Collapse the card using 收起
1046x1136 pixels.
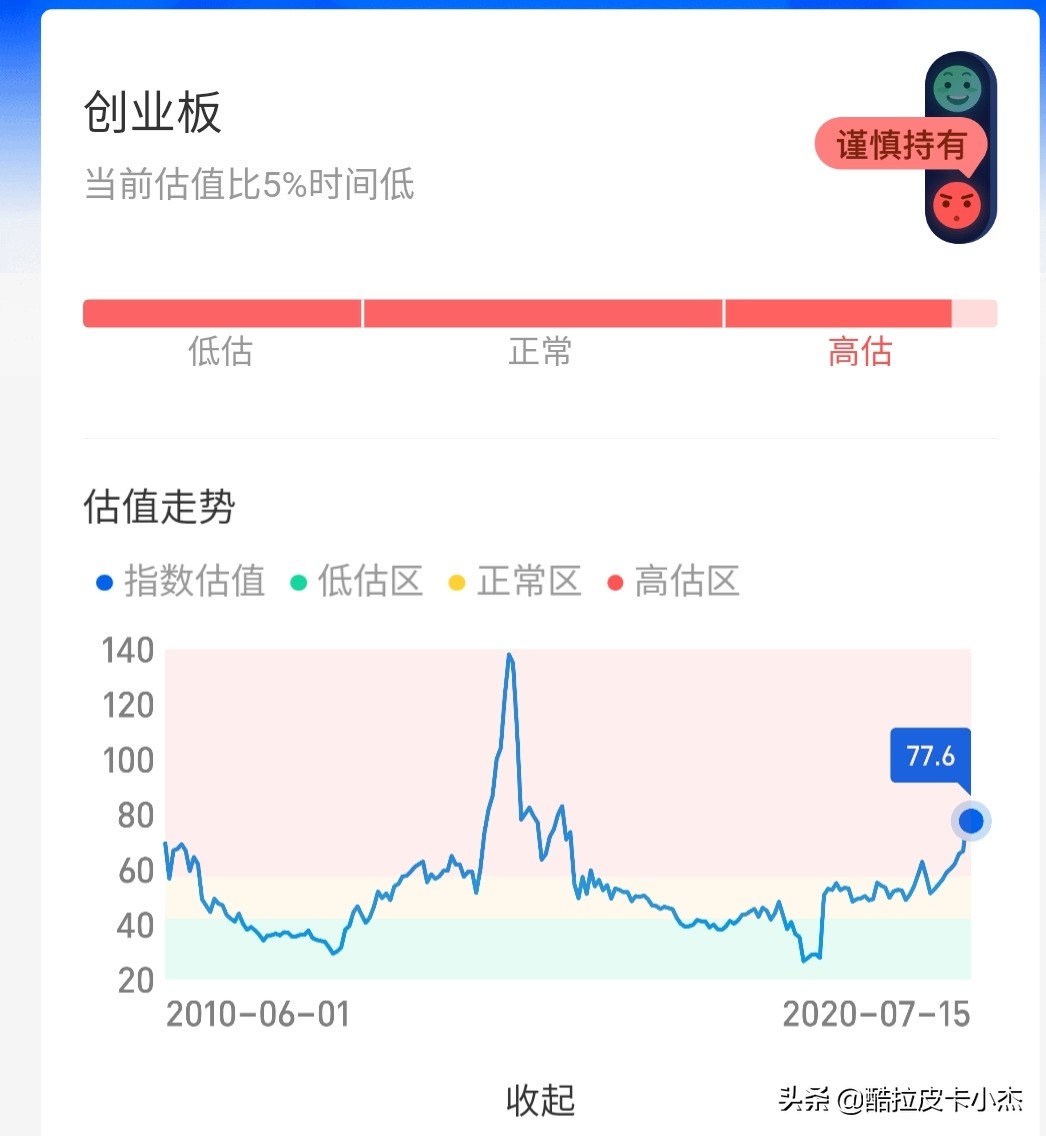(540, 1100)
